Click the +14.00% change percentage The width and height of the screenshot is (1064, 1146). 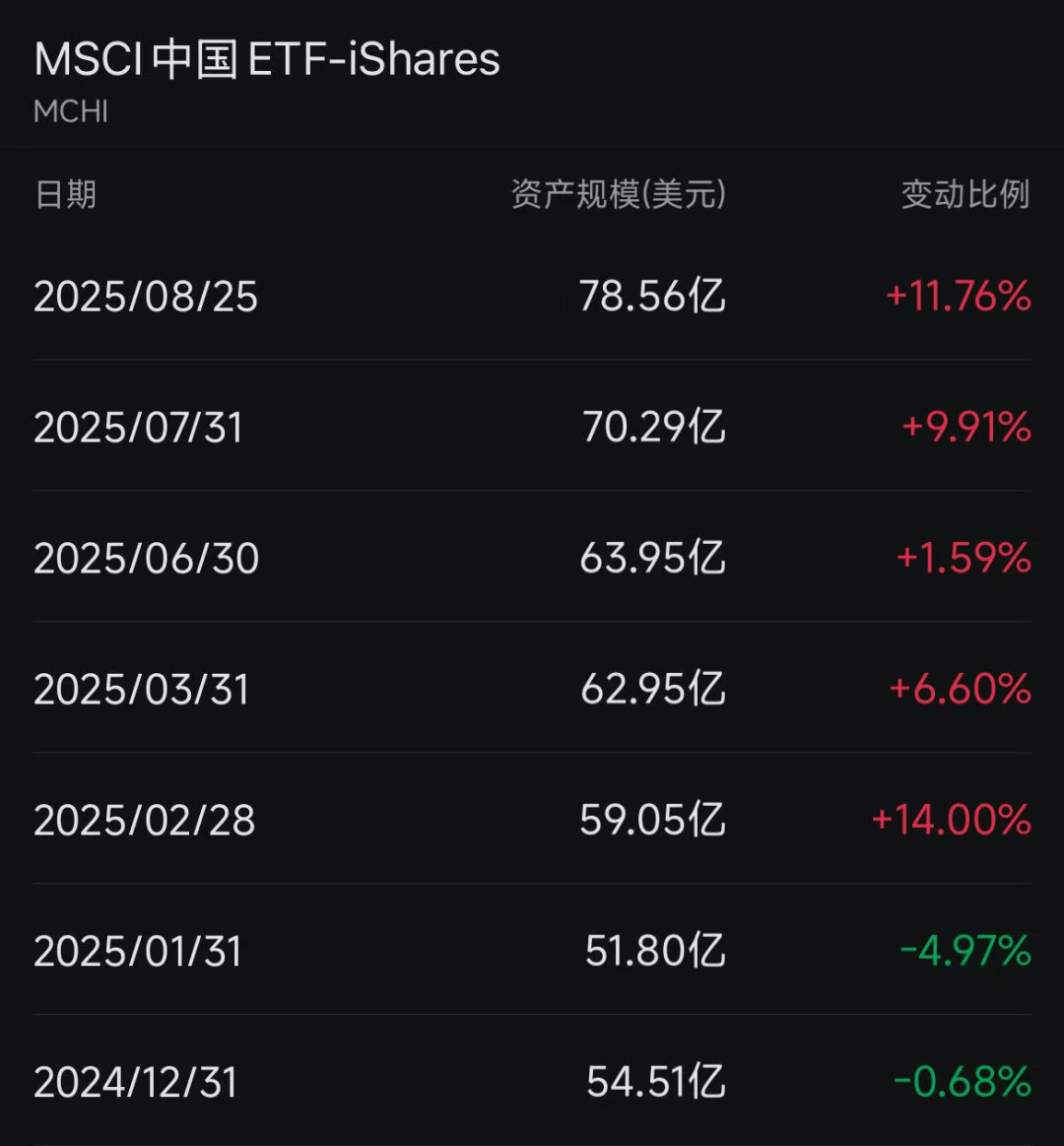pyautogui.click(x=949, y=819)
